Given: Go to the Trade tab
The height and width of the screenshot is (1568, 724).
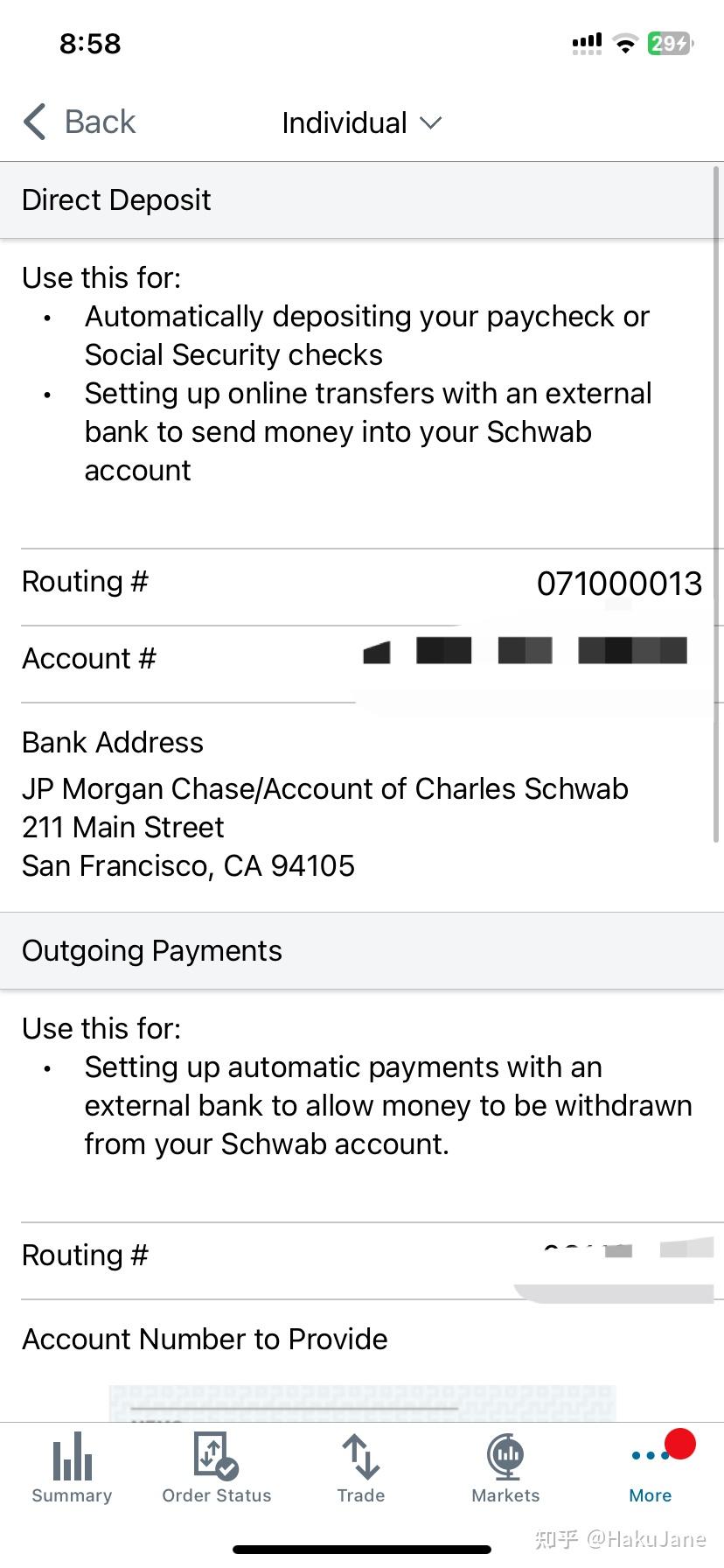Looking at the screenshot, I should coord(361,1468).
